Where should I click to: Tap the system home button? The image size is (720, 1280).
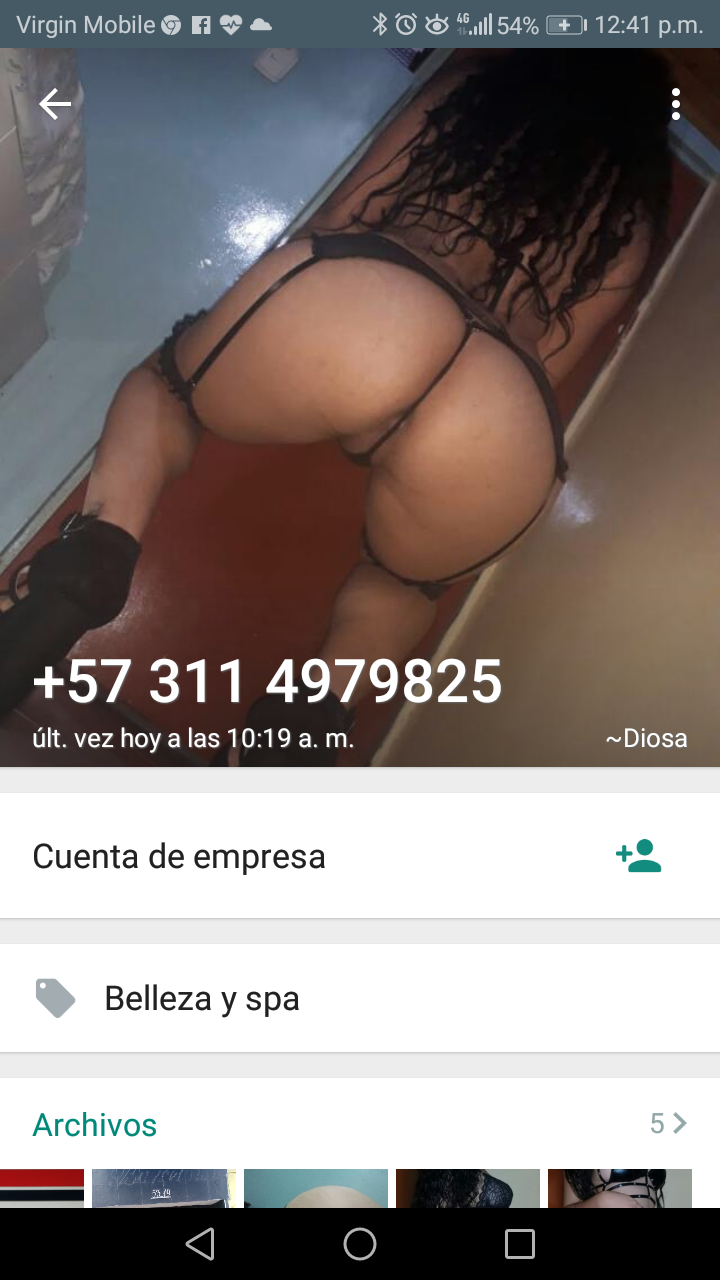pos(360,1244)
